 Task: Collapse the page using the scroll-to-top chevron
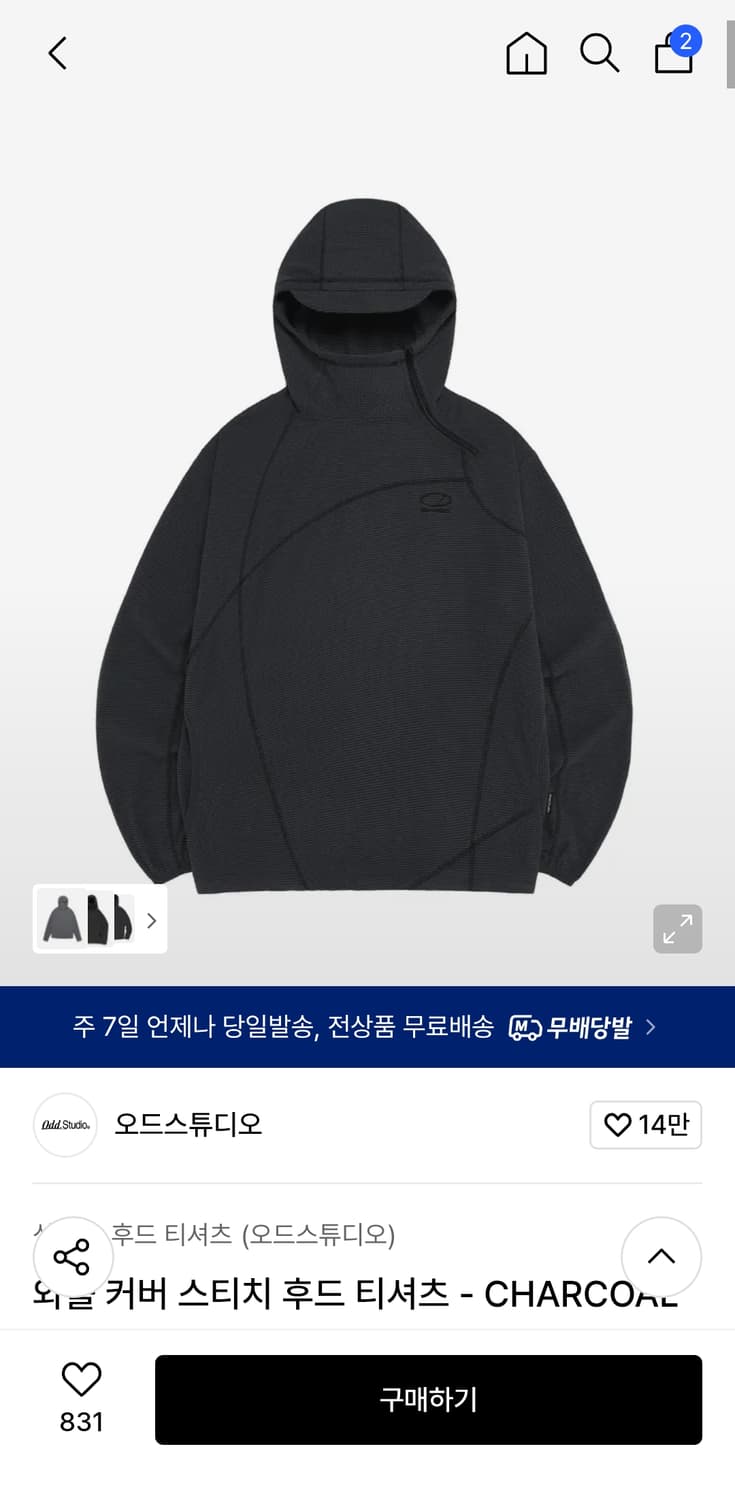[x=661, y=1257]
